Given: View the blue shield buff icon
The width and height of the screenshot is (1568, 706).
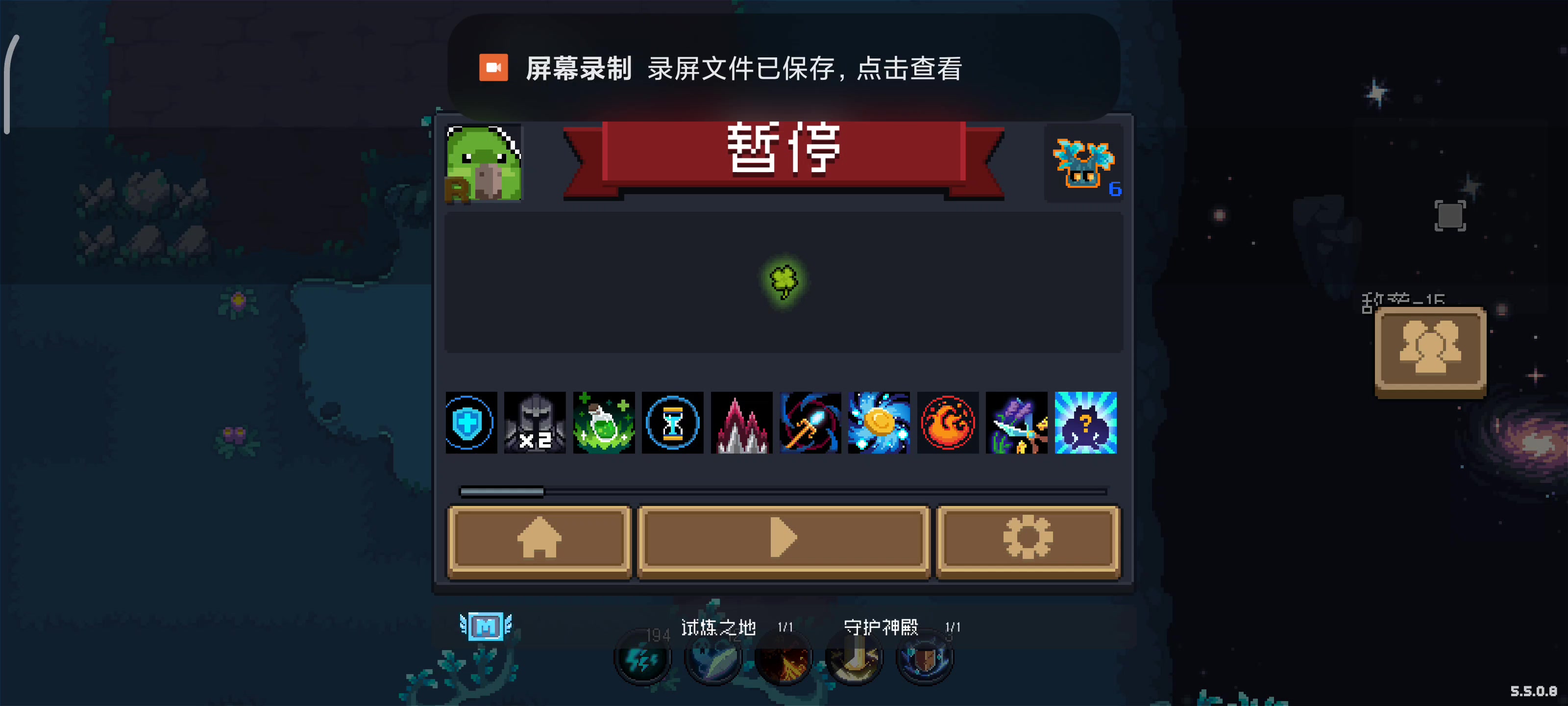Looking at the screenshot, I should pos(470,423).
